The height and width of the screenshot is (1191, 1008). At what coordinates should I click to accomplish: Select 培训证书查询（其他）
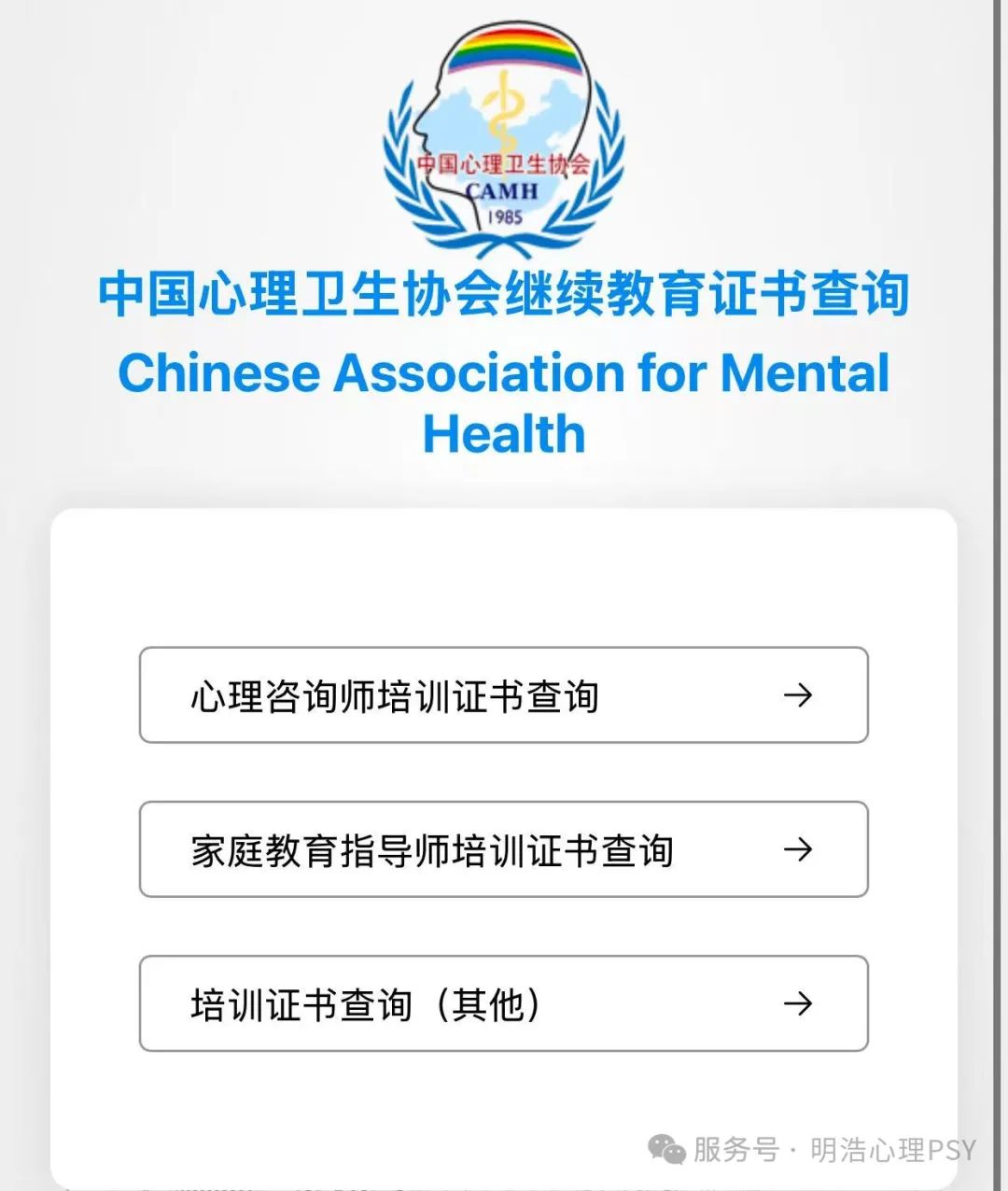point(503,1003)
